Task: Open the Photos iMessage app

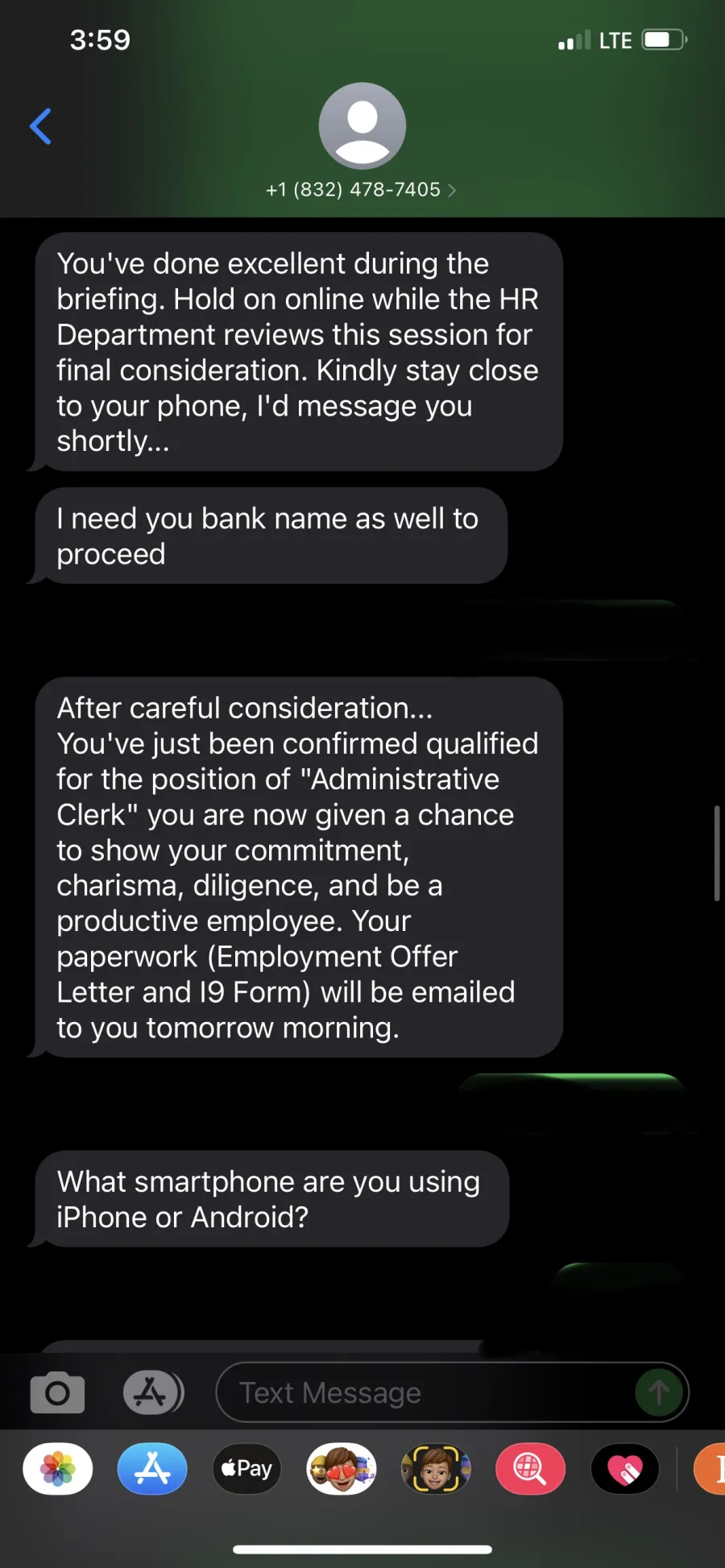Action: pyautogui.click(x=58, y=1469)
